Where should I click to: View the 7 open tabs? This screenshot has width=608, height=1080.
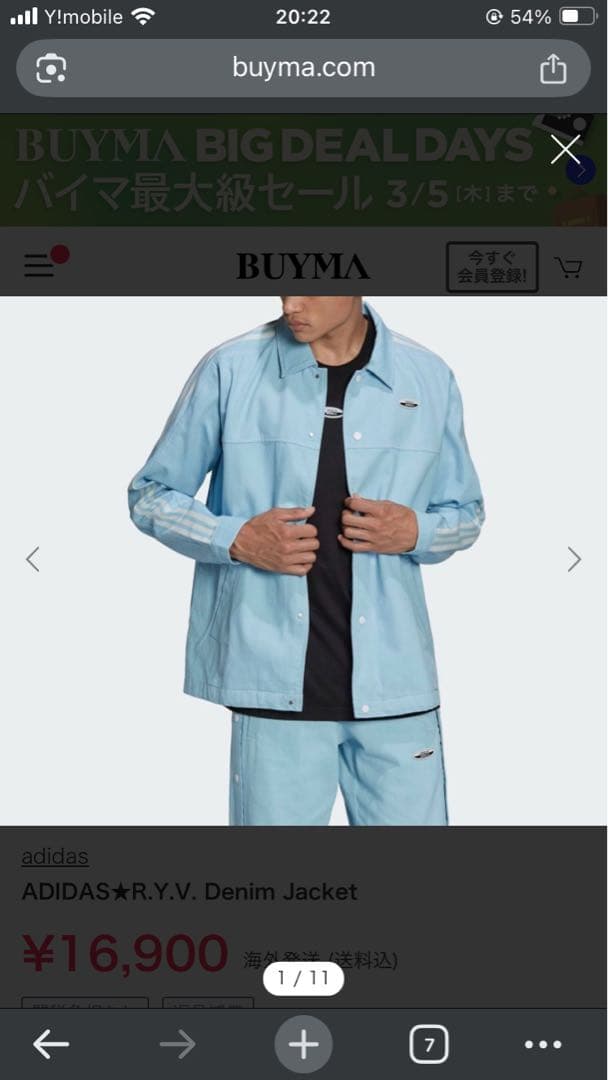click(429, 1045)
